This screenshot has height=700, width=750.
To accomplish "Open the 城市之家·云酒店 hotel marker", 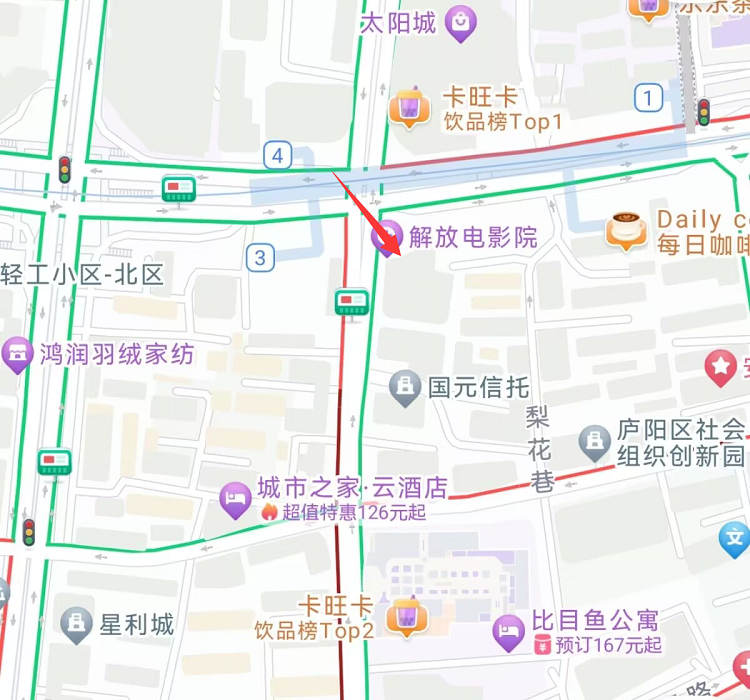I will point(235,499).
